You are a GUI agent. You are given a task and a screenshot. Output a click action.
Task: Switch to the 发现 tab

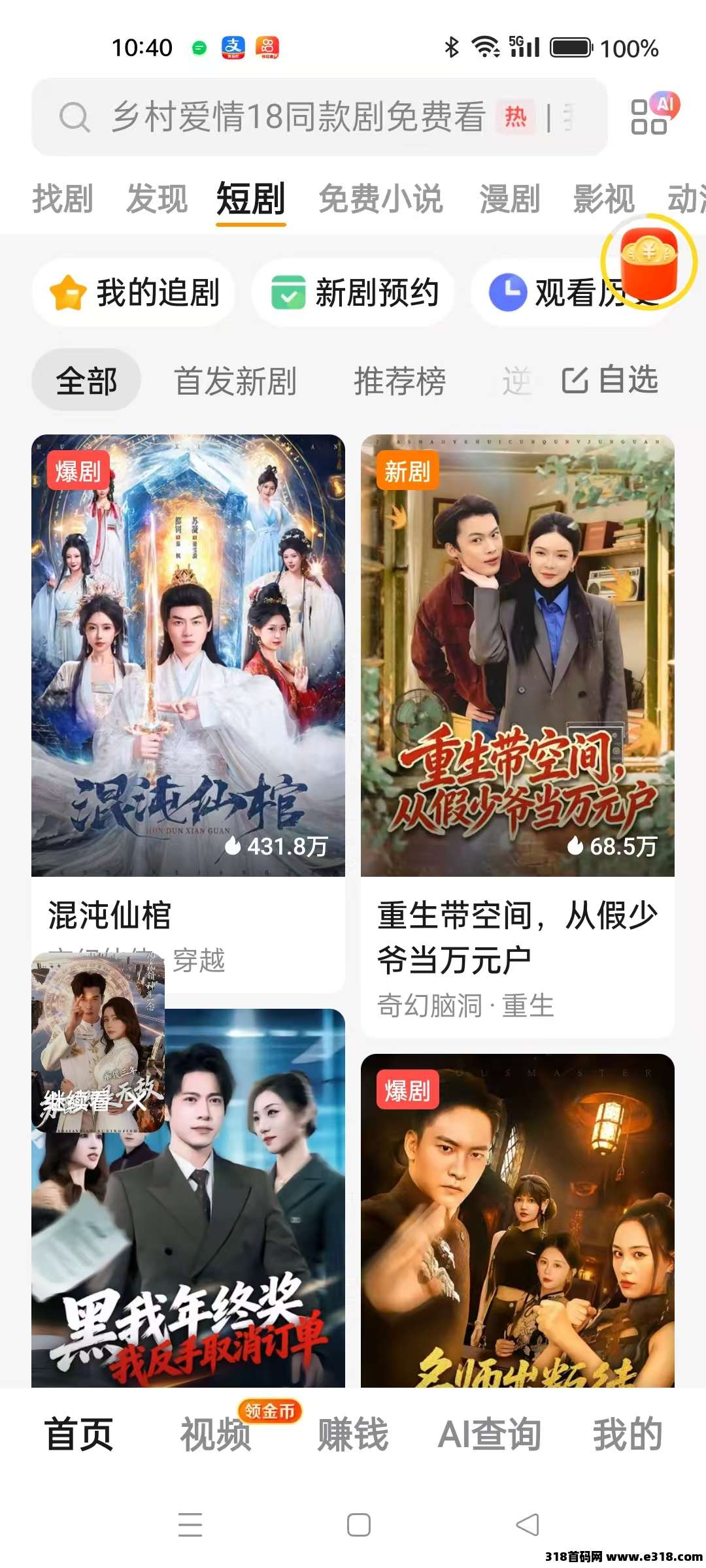click(157, 199)
